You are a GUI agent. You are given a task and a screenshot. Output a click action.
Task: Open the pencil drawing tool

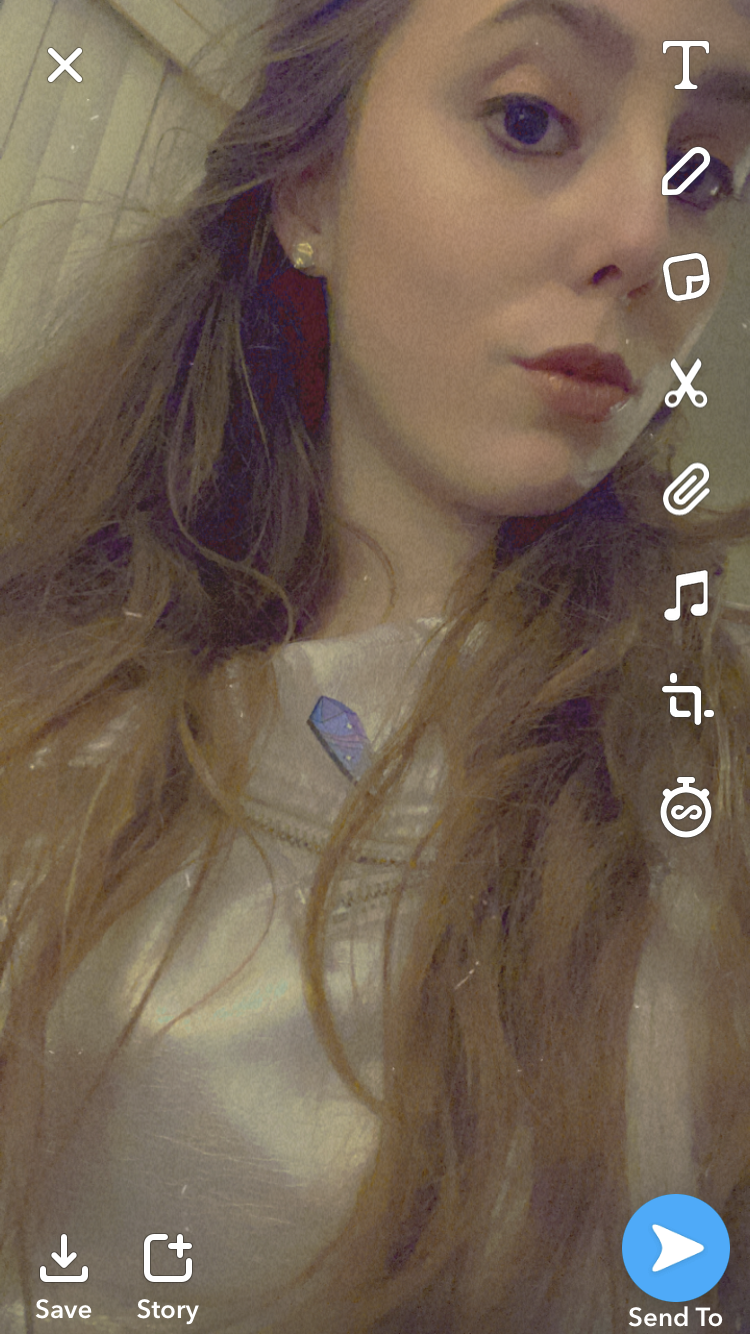[686, 171]
